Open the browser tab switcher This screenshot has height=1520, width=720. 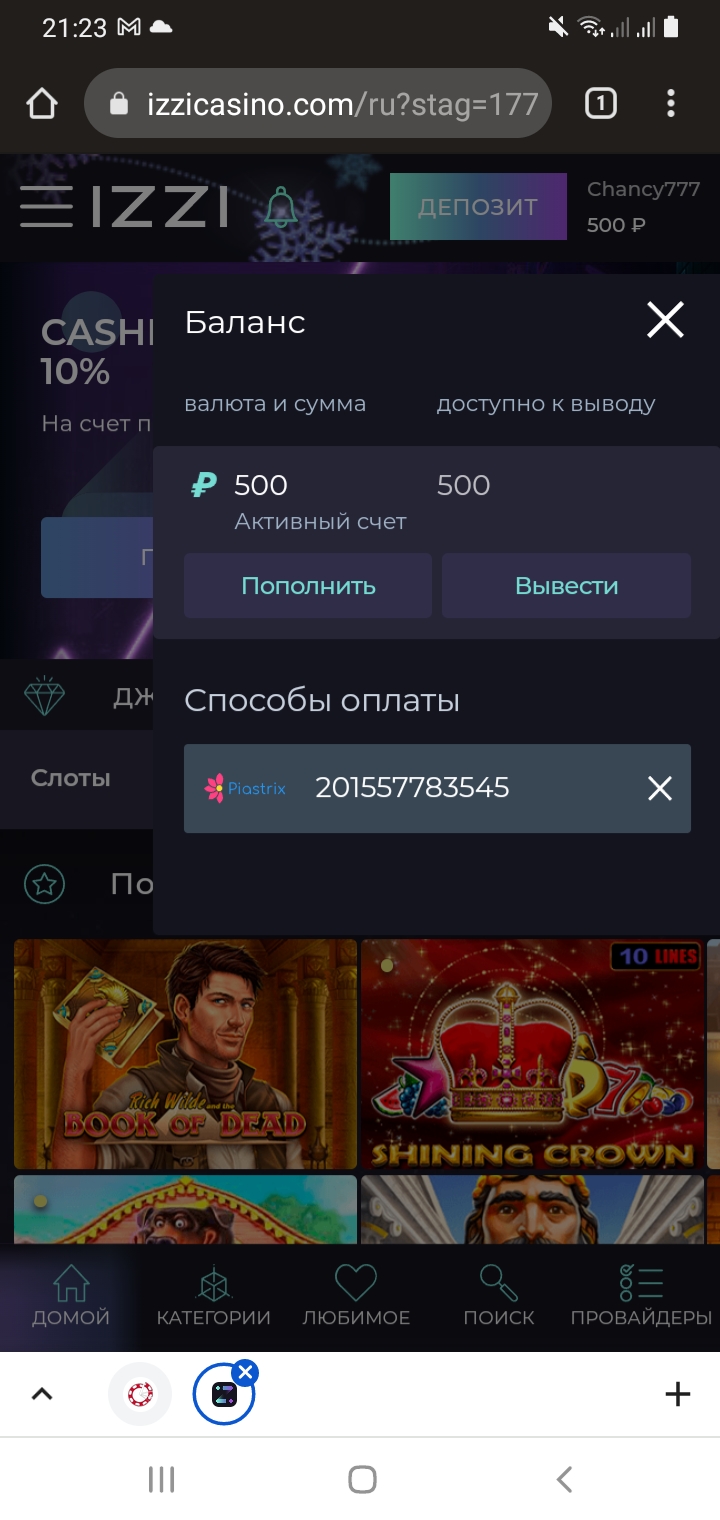point(600,104)
